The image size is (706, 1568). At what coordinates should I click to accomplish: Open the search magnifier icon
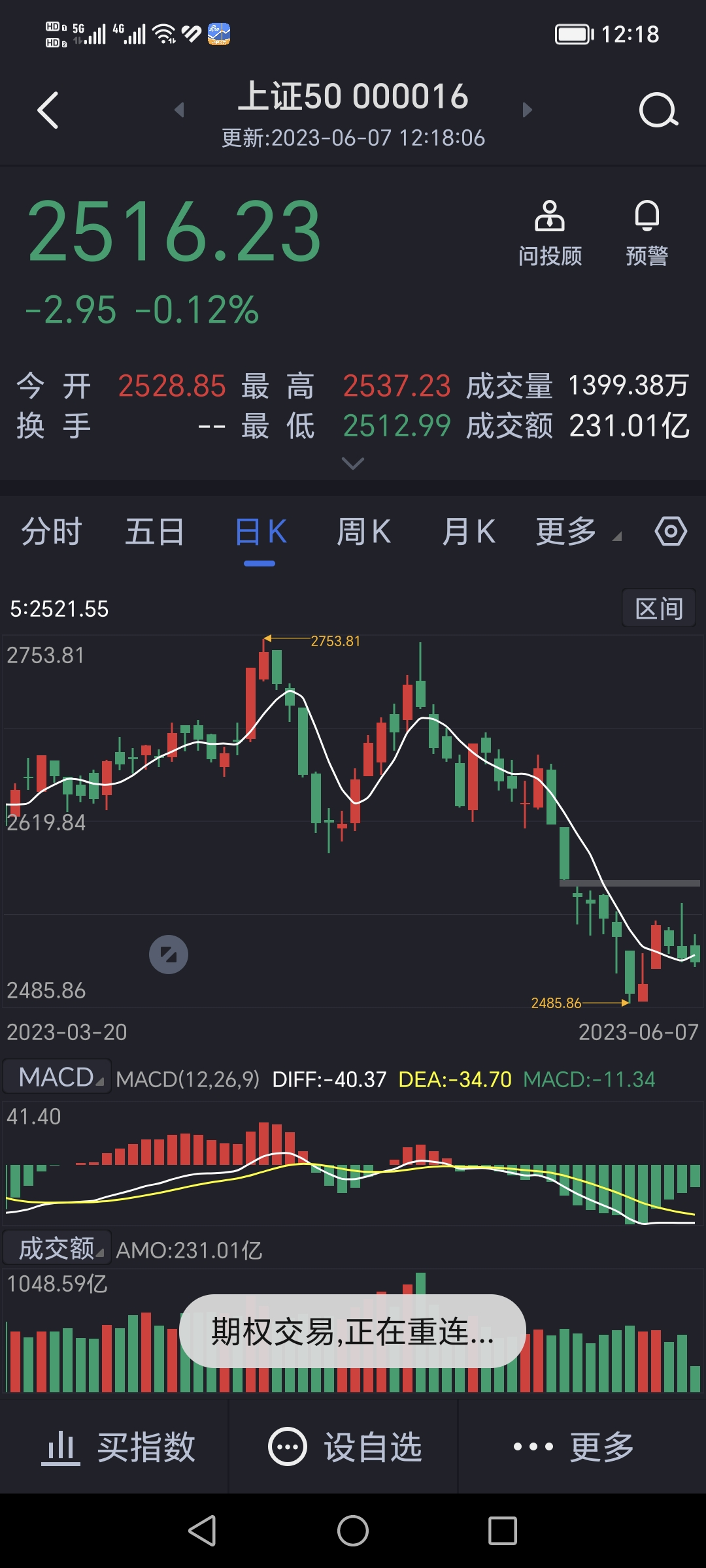[x=658, y=110]
